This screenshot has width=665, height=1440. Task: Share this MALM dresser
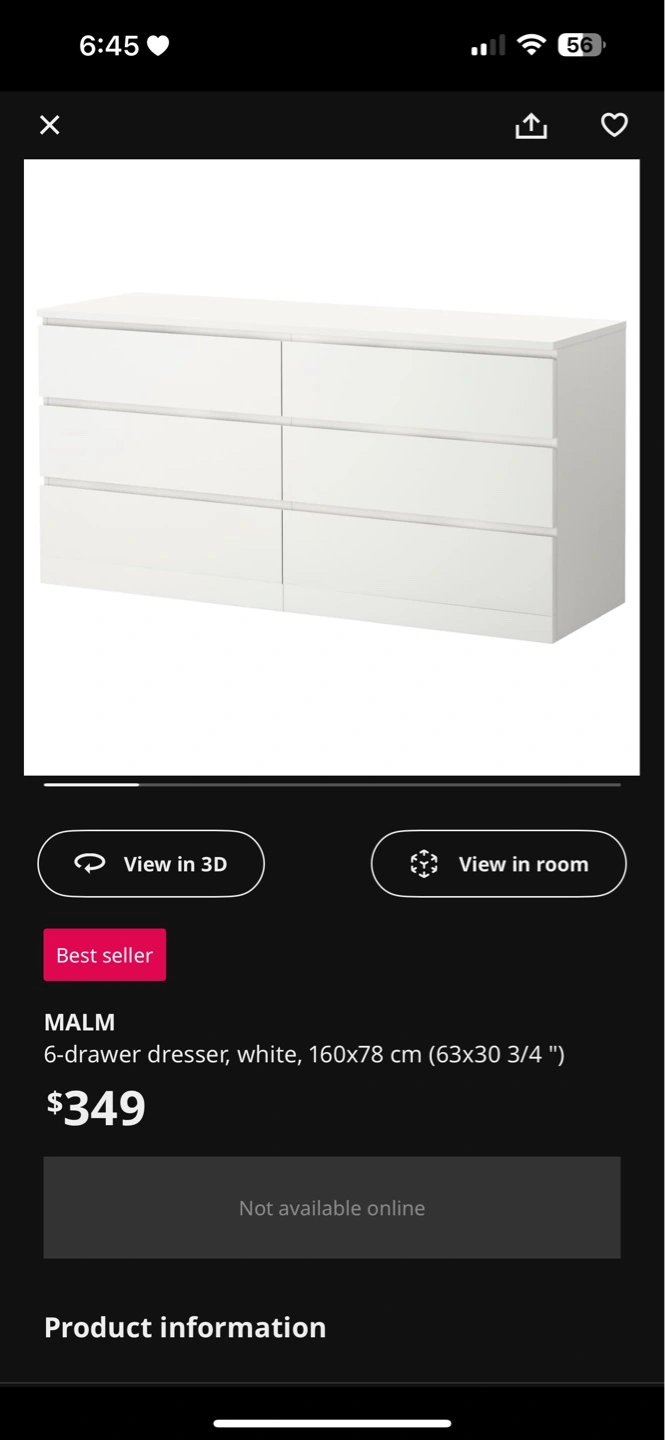pos(531,125)
